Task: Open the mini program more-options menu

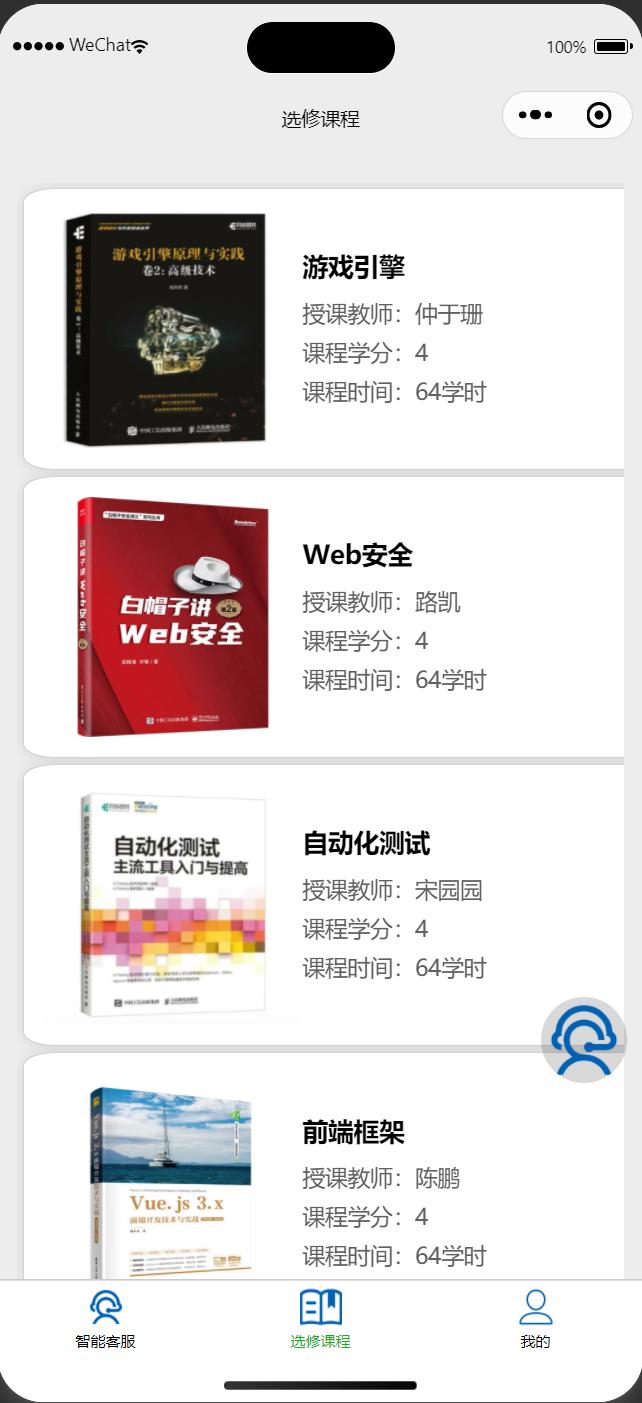Action: (x=535, y=116)
